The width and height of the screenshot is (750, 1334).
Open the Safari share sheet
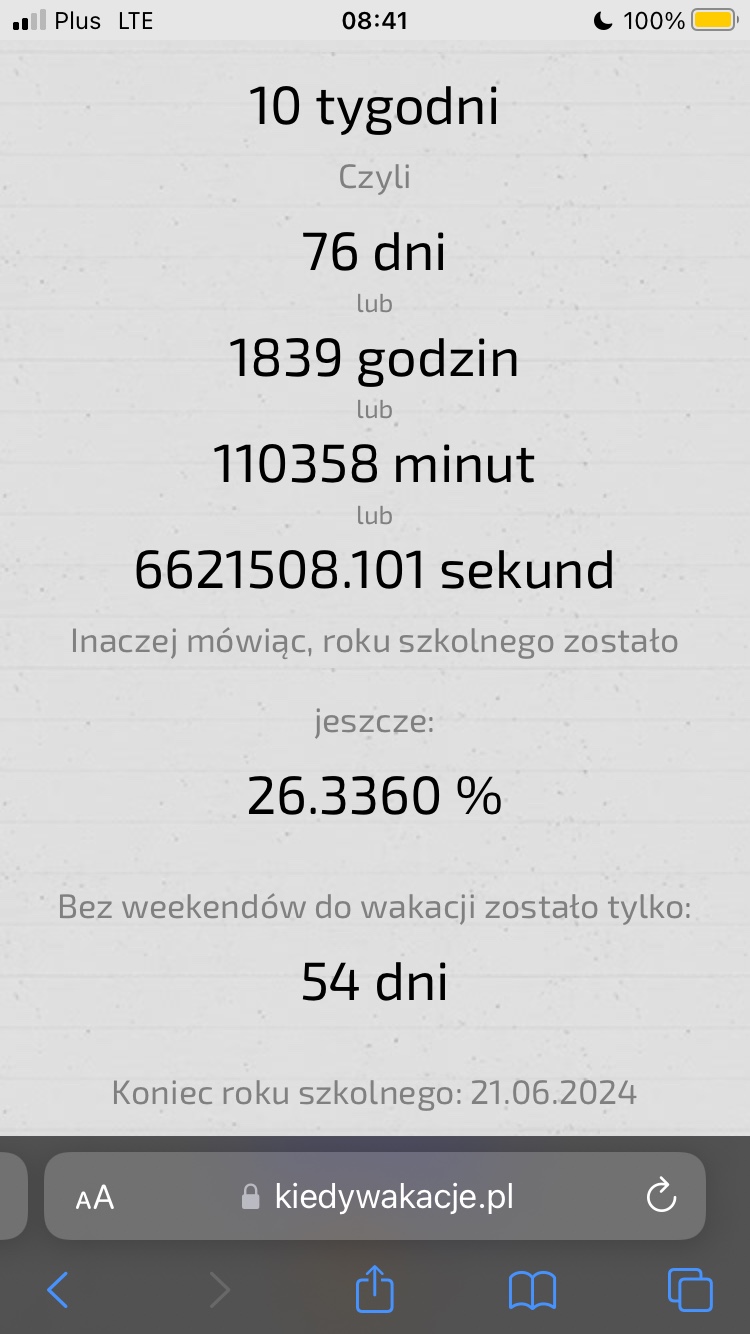(375, 1288)
